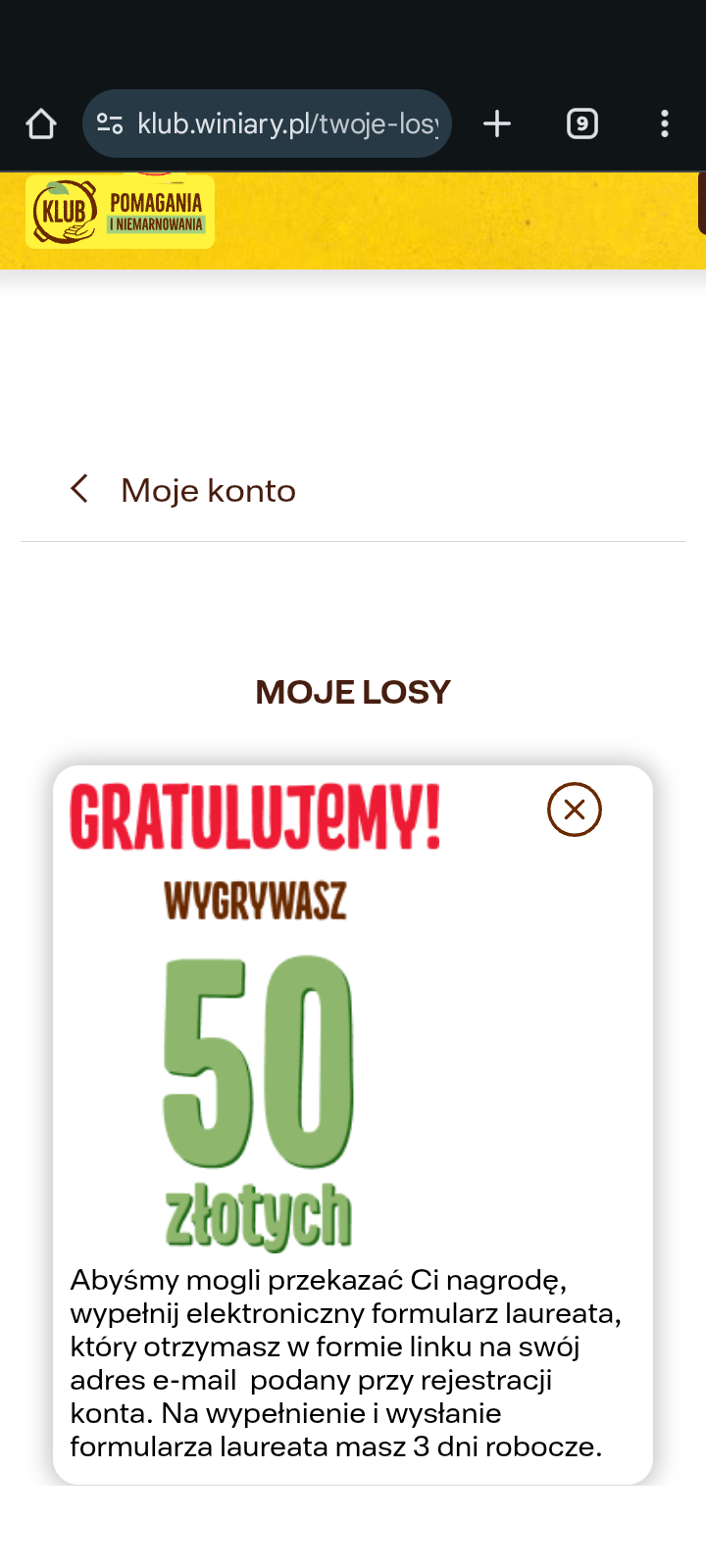This screenshot has height=1568, width=706.
Task: Open a new browser tab
Action: tap(497, 123)
